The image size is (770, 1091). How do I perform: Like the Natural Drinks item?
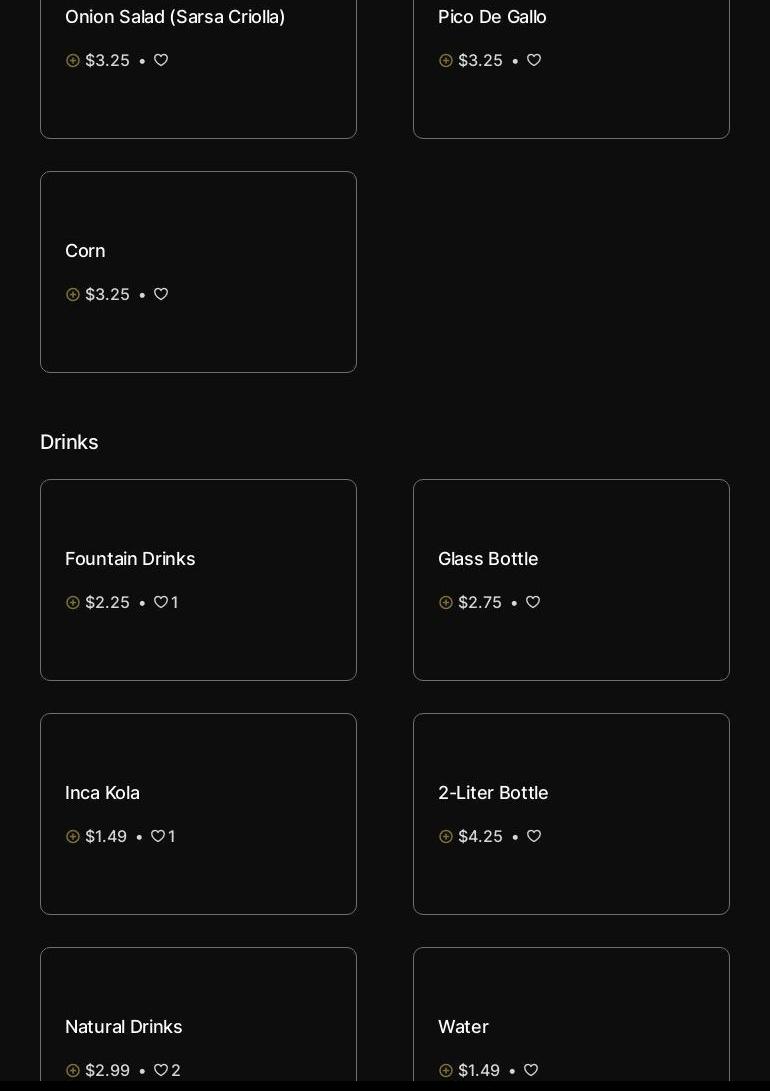coord(161,1070)
